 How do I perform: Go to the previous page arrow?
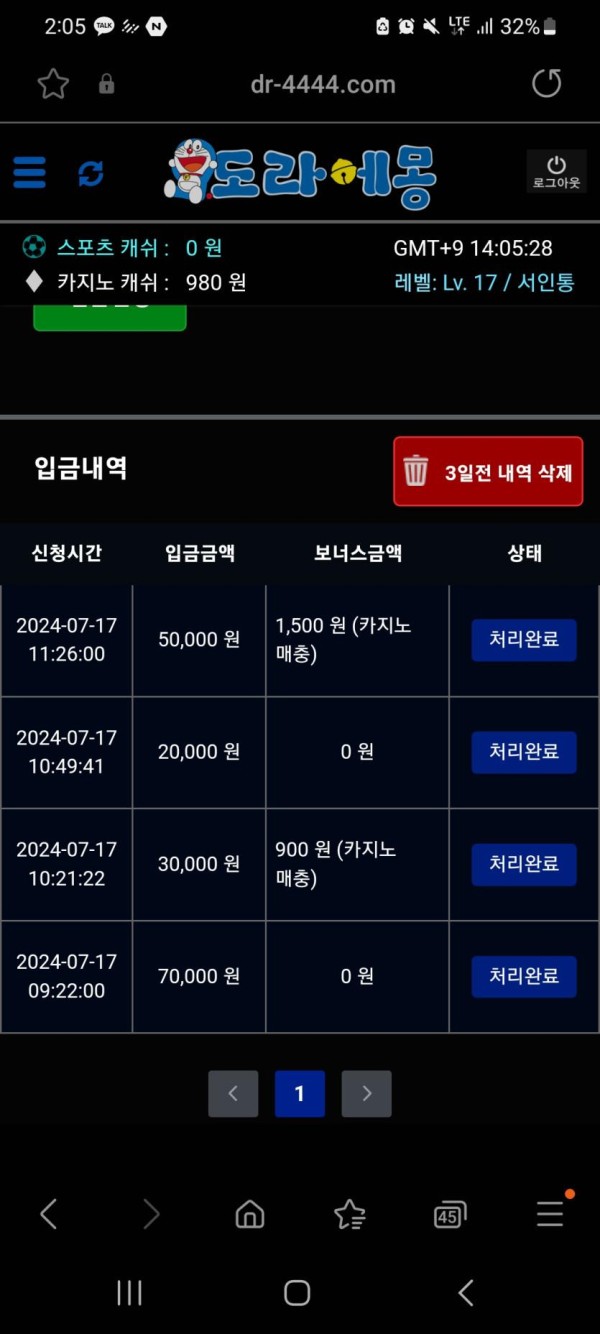coord(233,1094)
